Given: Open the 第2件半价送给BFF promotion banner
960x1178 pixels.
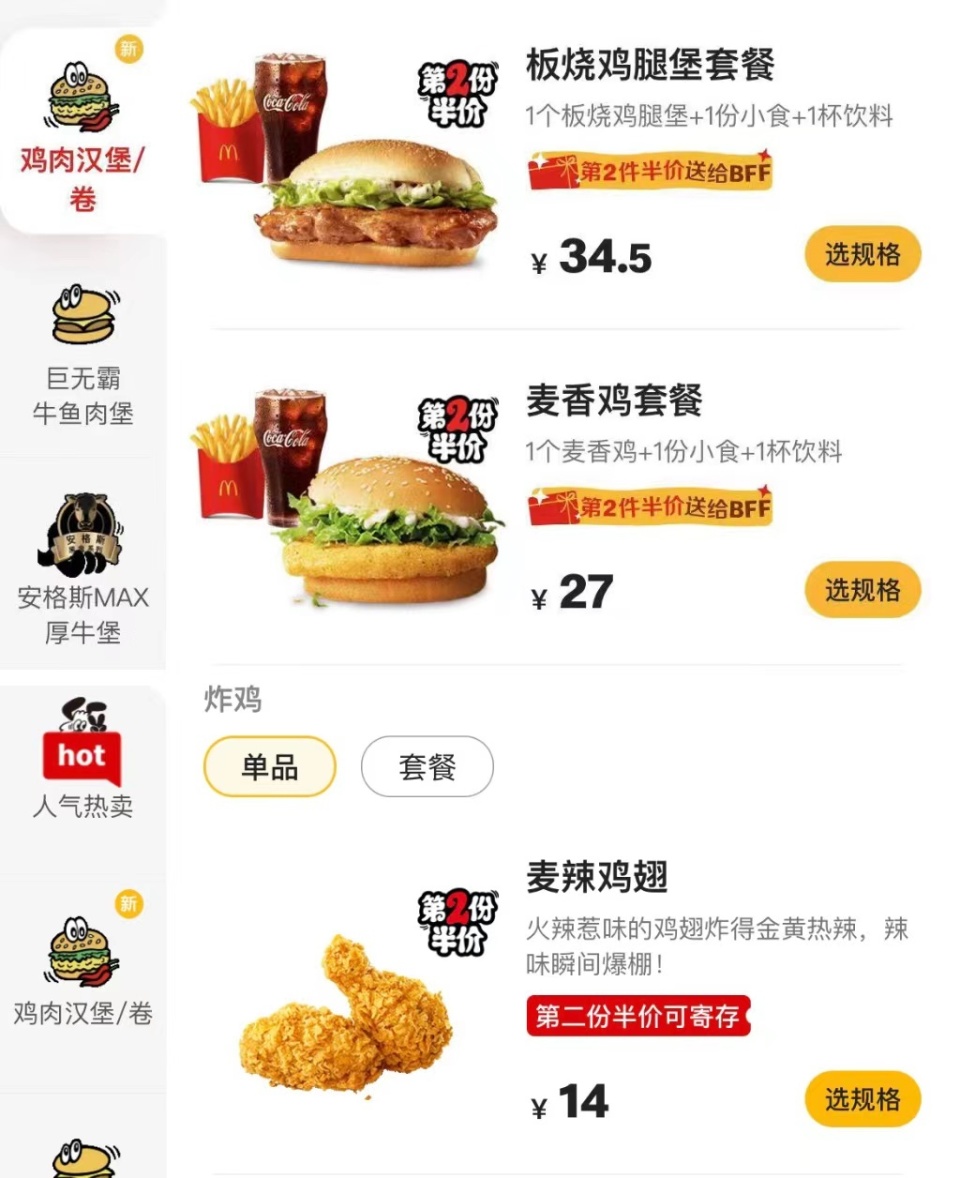Looking at the screenshot, I should 648,170.
